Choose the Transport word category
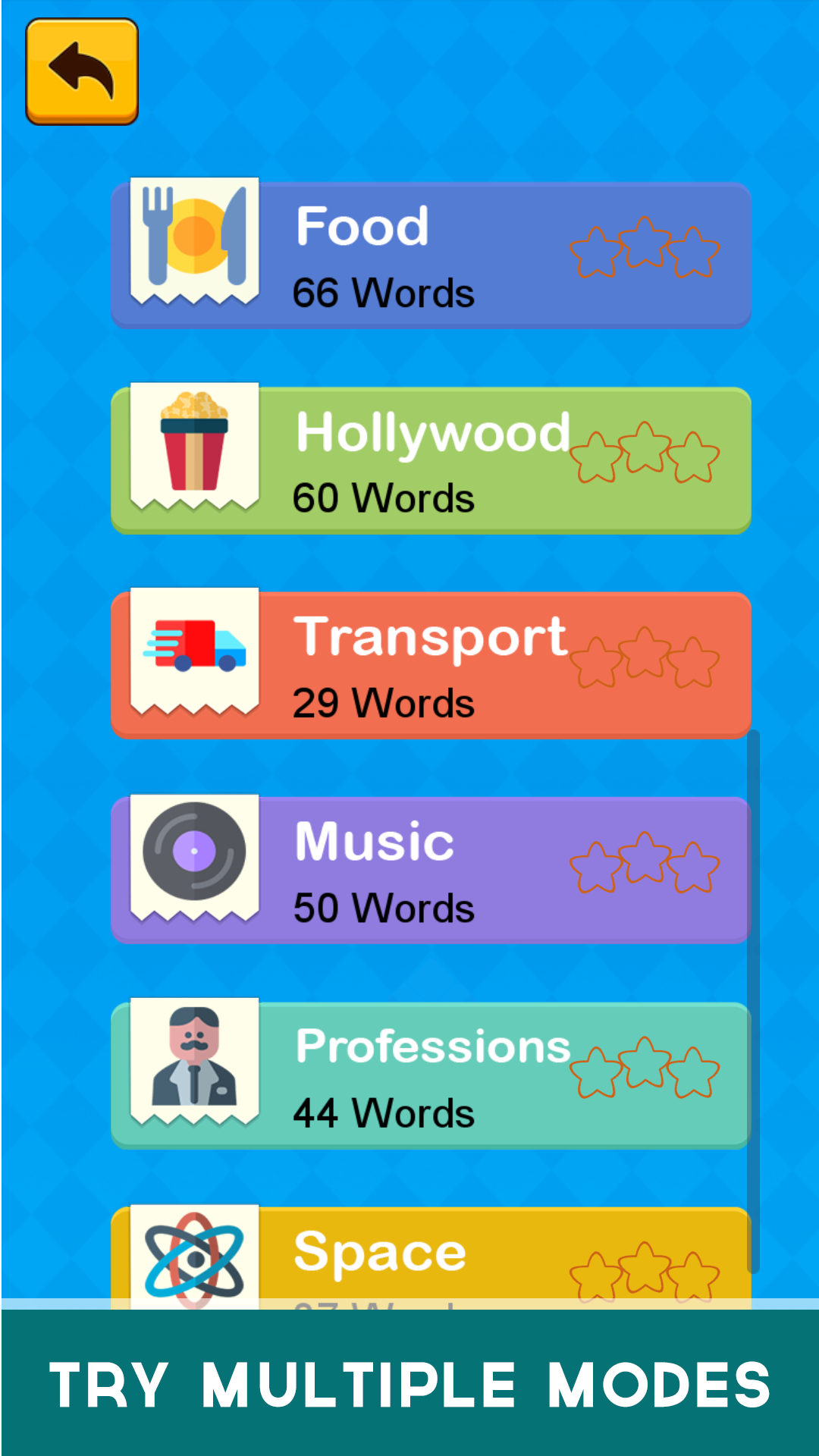Viewport: 819px width, 1456px height. click(x=431, y=665)
